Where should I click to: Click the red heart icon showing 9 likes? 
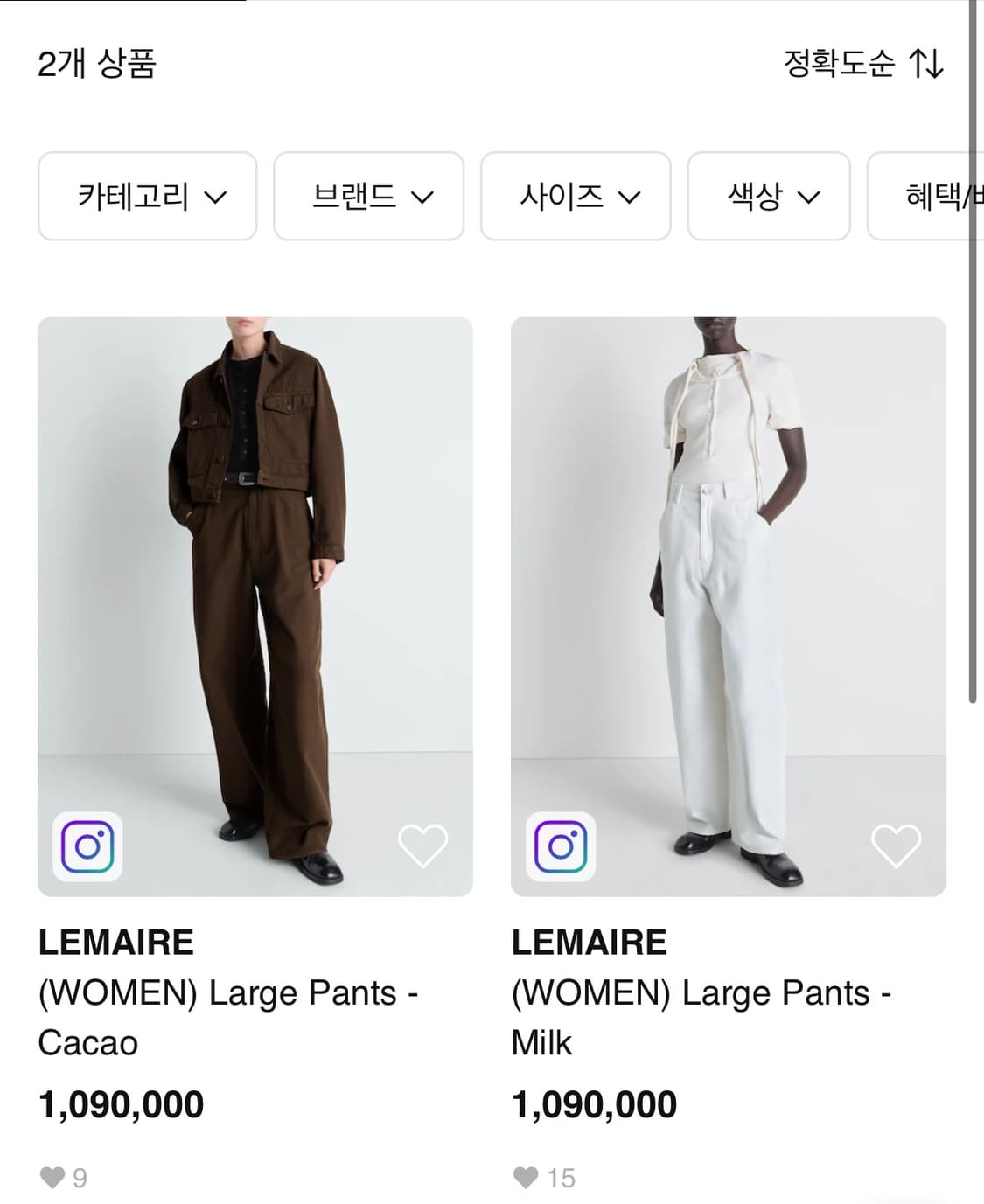52,1176
